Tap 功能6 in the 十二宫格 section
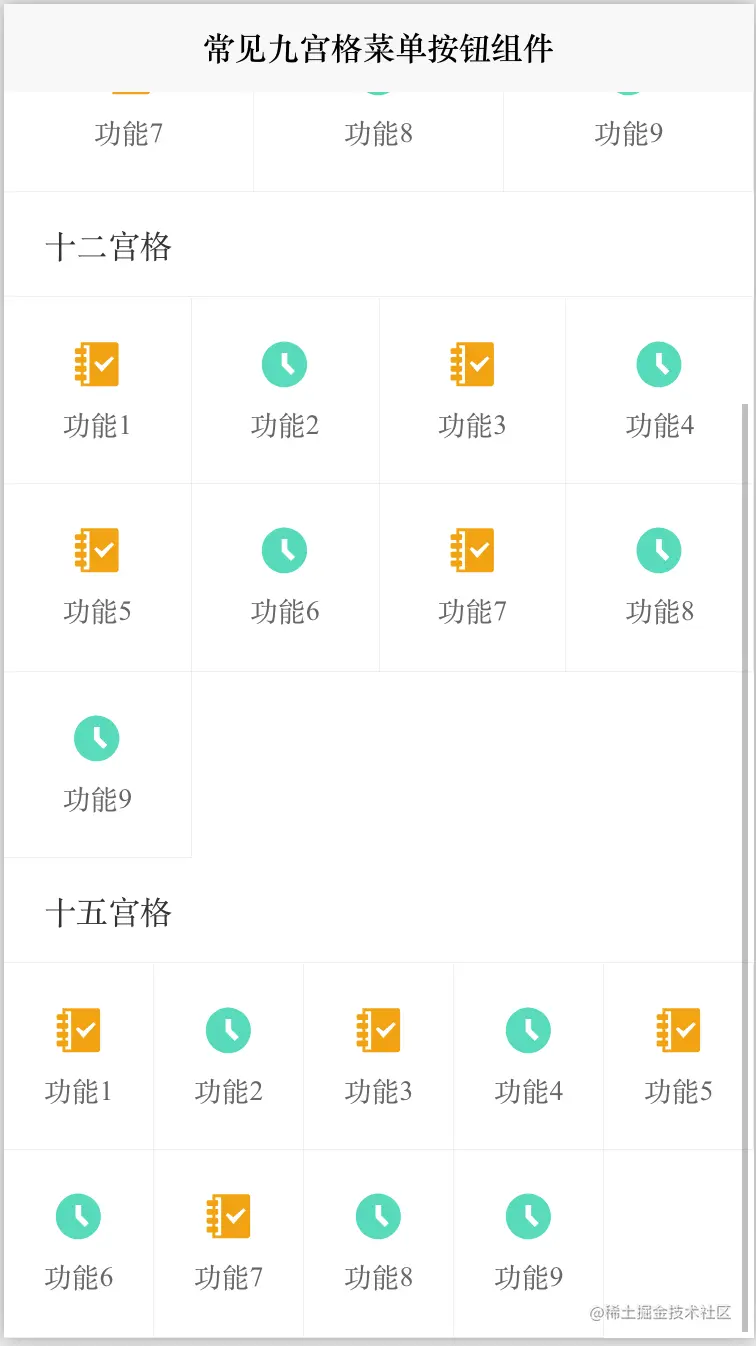 click(285, 577)
